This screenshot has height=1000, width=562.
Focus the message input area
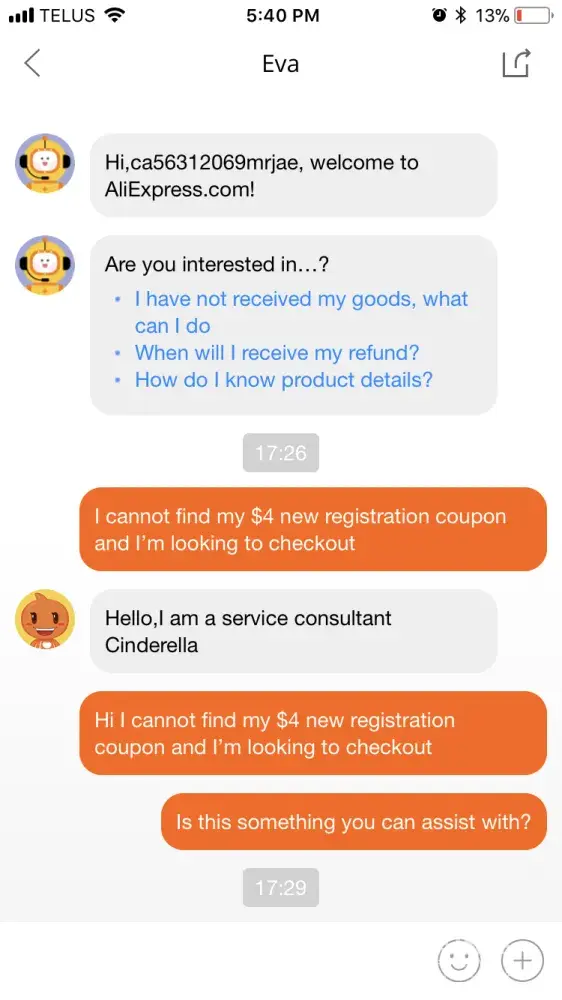point(217,960)
